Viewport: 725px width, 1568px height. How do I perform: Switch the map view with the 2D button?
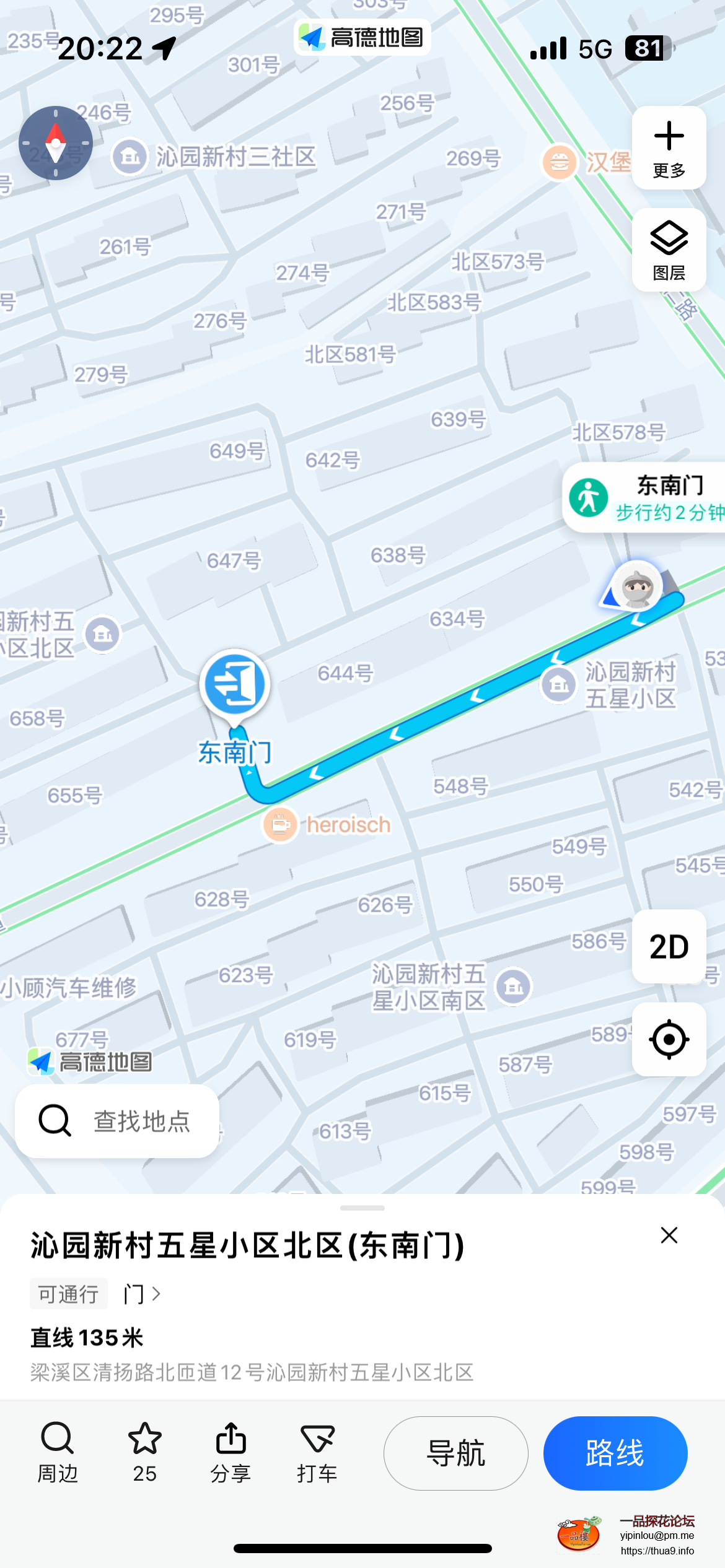pos(669,946)
